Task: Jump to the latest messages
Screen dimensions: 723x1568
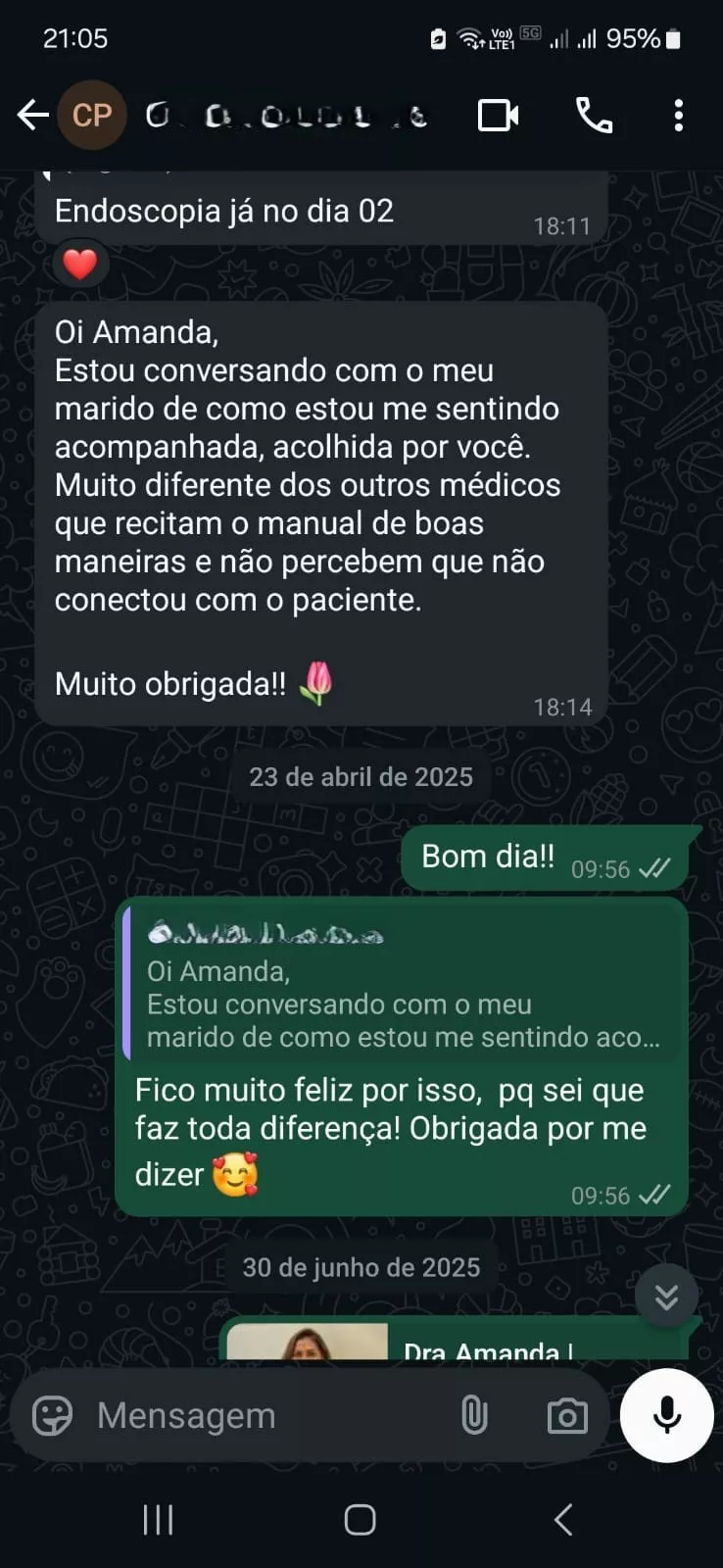Action: click(x=666, y=1297)
